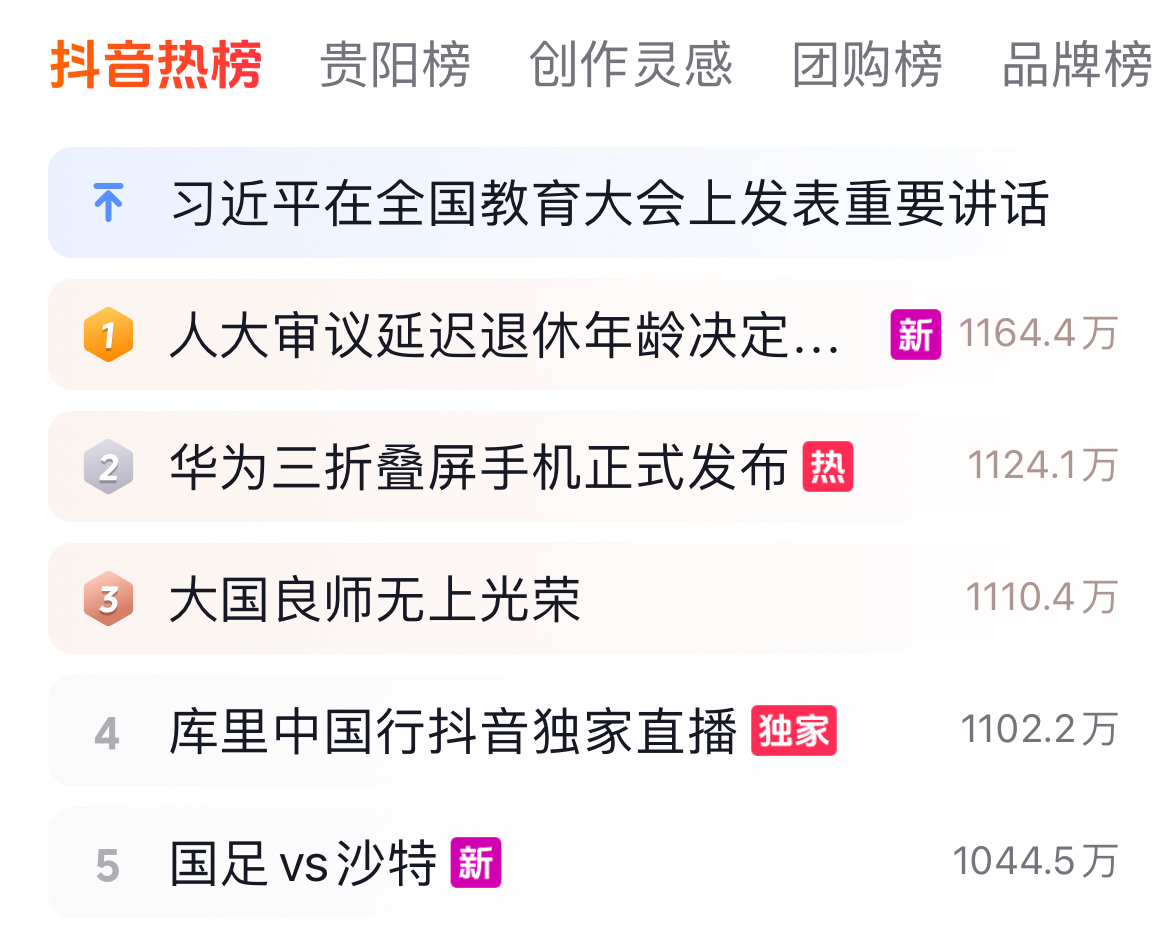This screenshot has width=1170, height=932.
Task: Open pinned topic 习近平在全国教育大会上发表重要讲话
Action: point(608,204)
